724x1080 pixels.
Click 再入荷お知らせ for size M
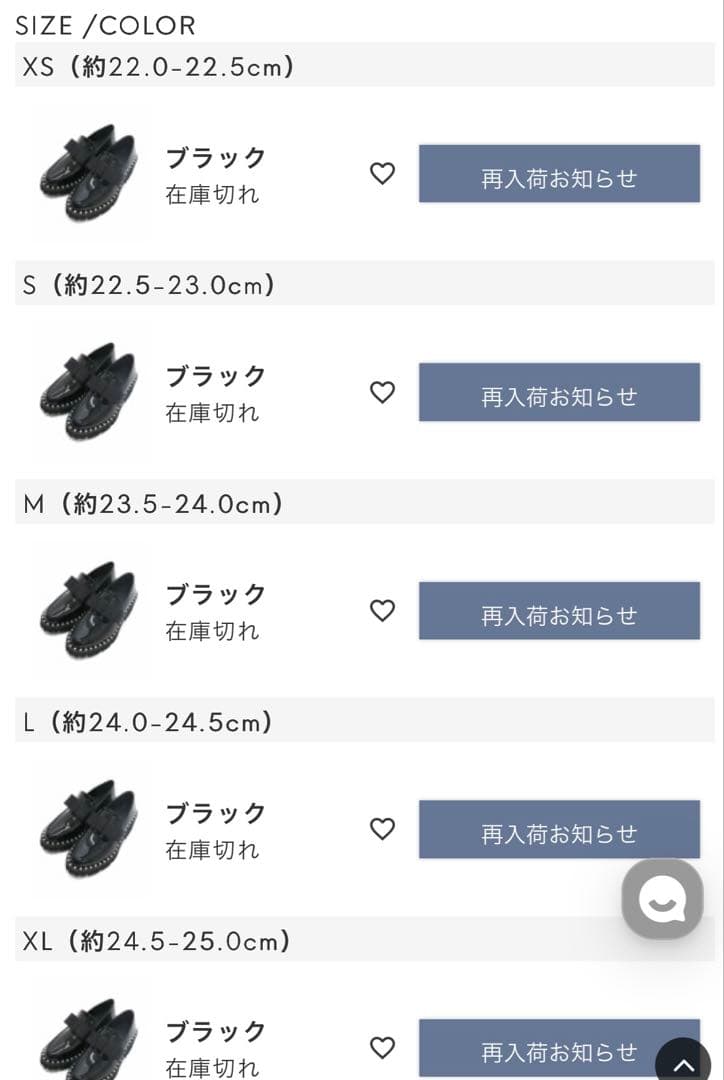(x=558, y=610)
